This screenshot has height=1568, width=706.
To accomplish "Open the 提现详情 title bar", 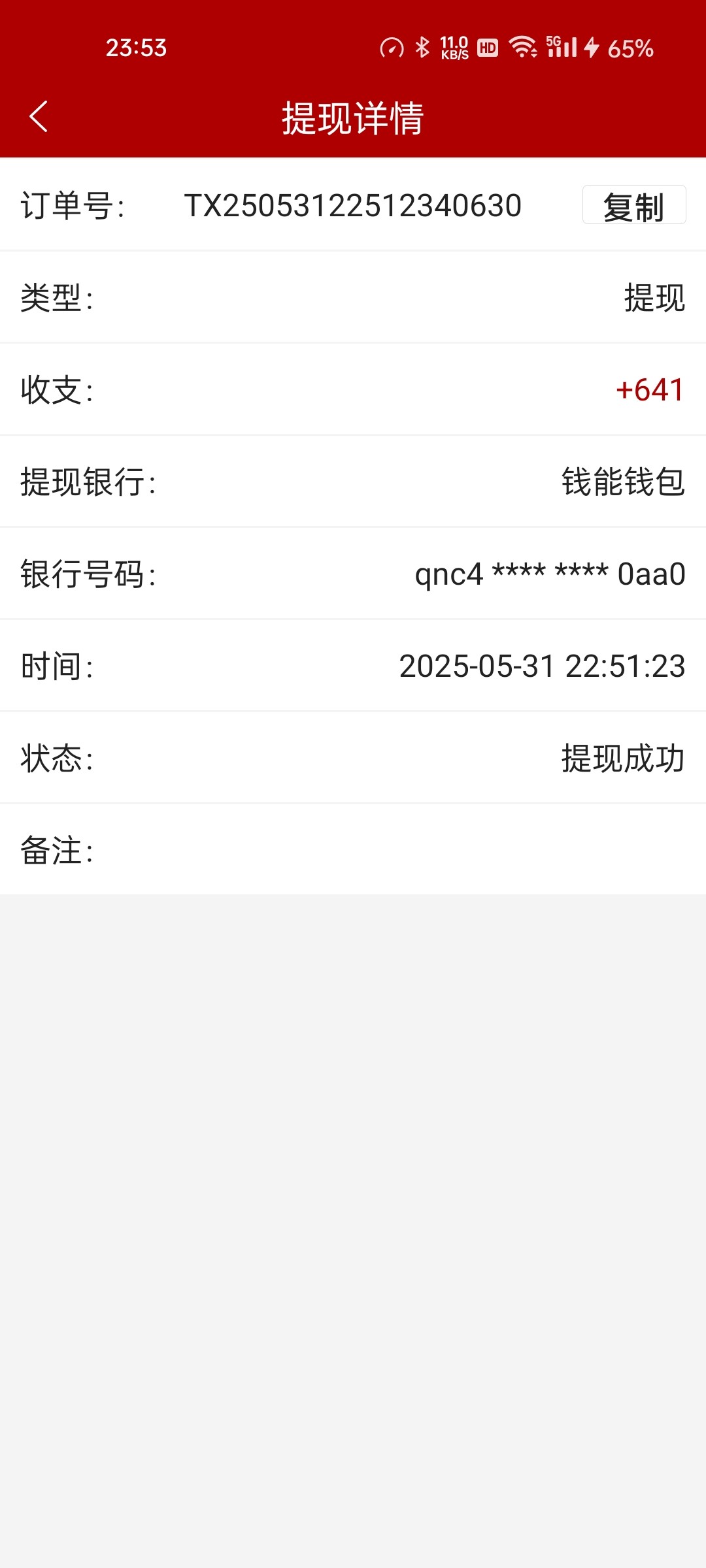I will (x=353, y=116).
